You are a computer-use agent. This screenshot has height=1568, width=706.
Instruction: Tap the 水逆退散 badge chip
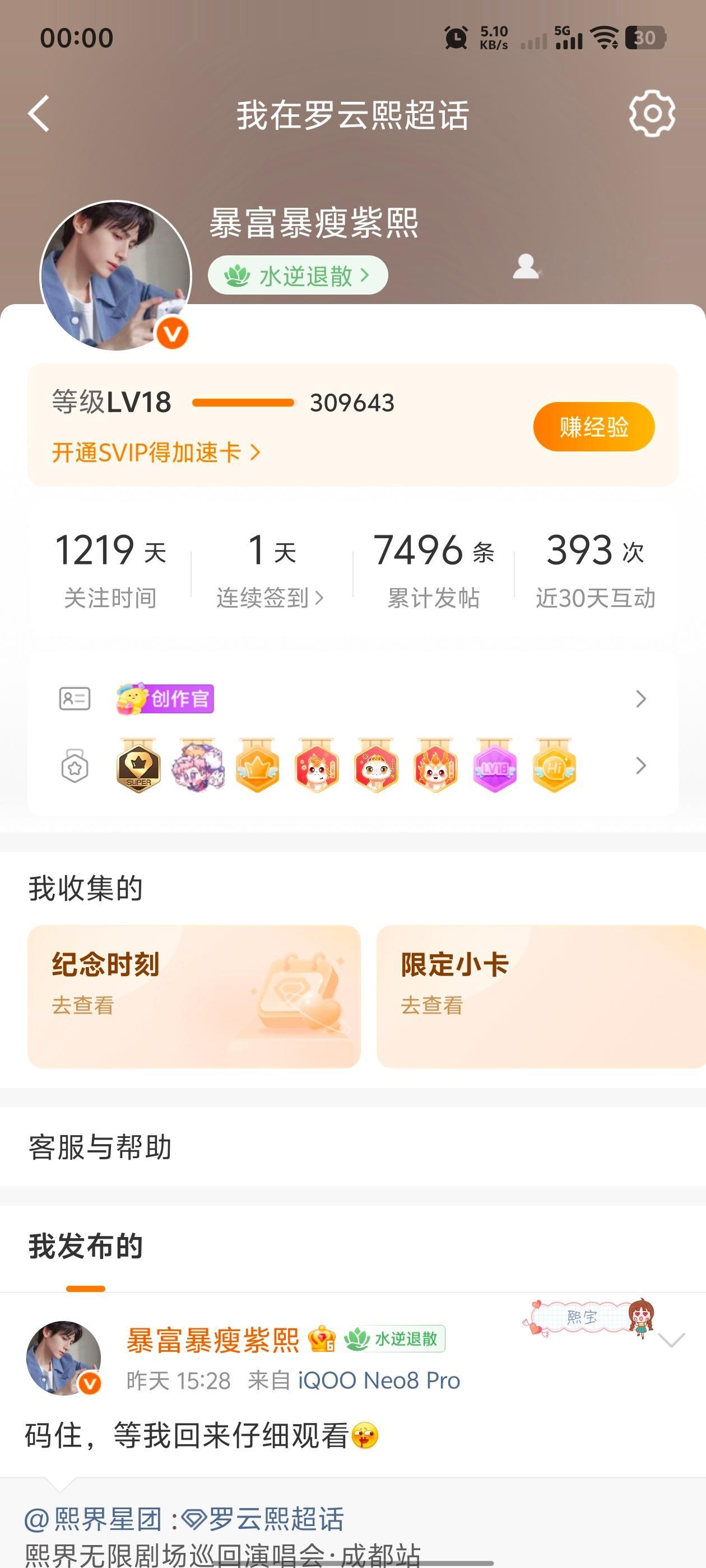coord(298,276)
